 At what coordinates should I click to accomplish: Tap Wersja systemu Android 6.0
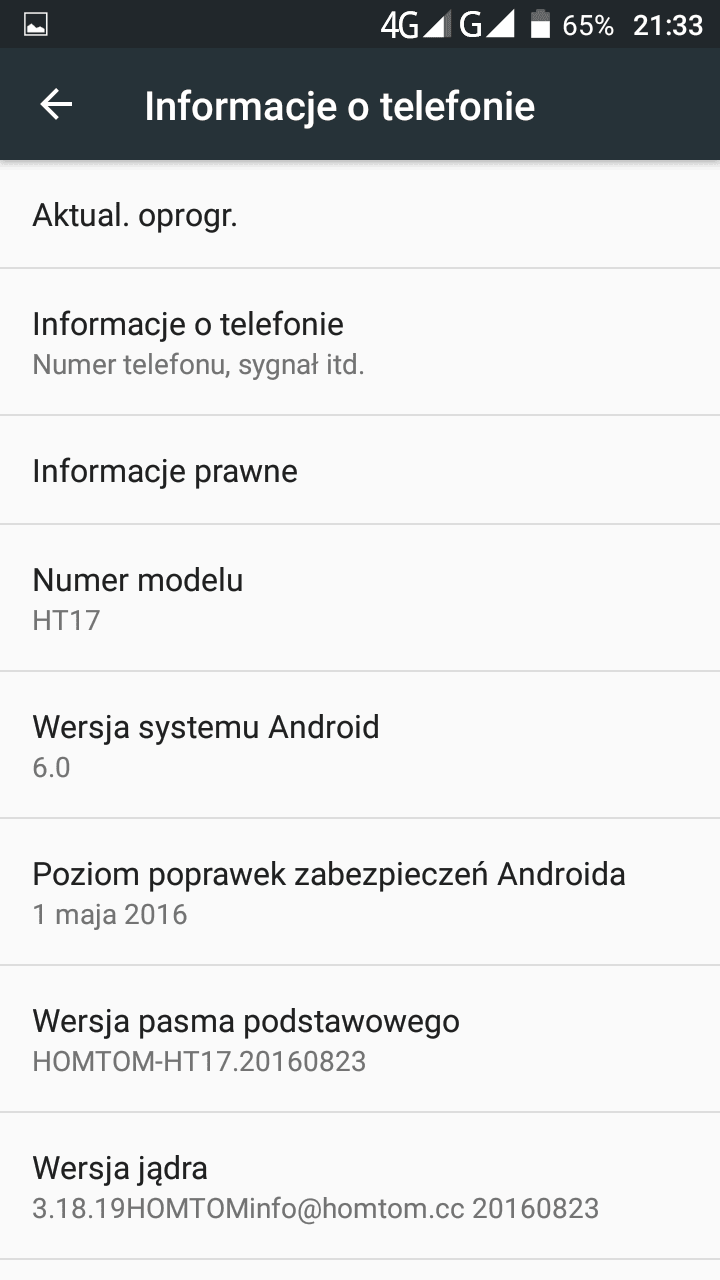[360, 745]
